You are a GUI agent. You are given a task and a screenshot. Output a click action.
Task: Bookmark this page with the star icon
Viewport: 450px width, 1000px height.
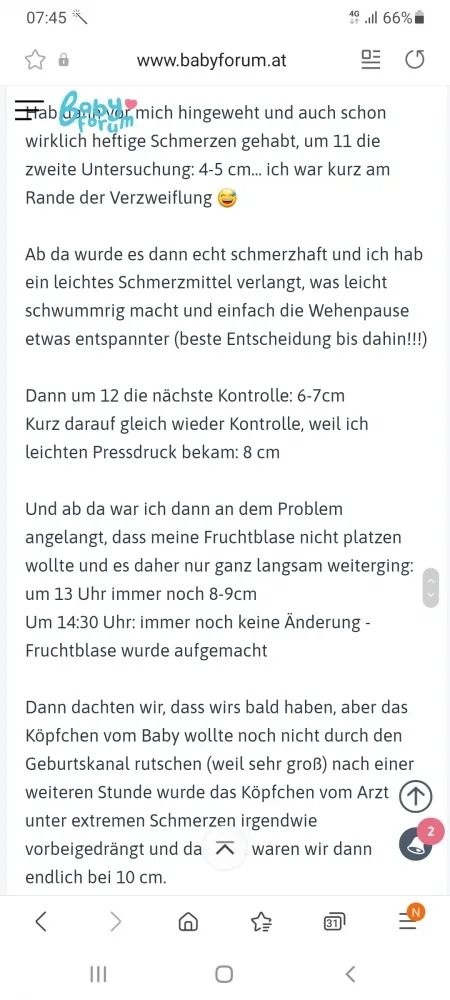[x=36, y=60]
